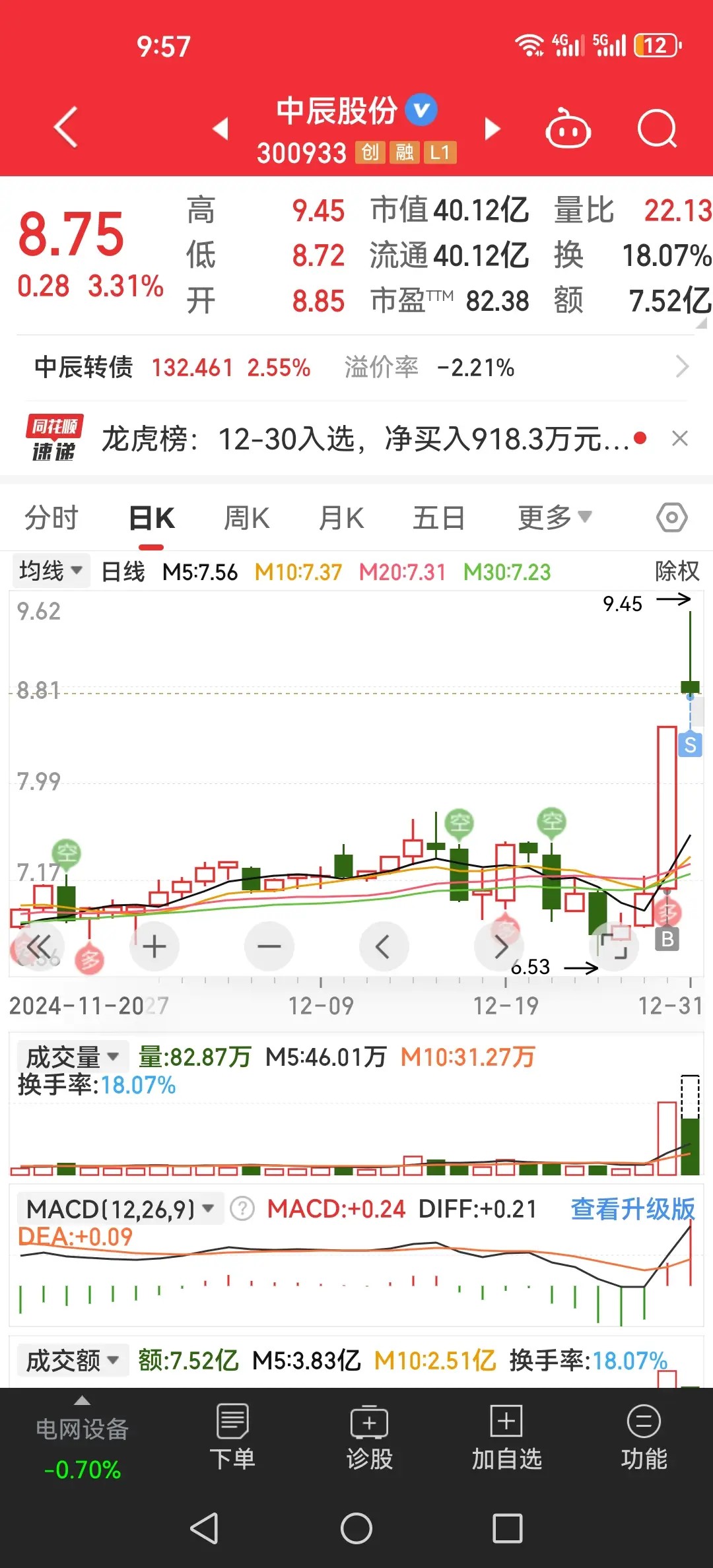Zoom in the K-line chart with plus
Image resolution: width=713 pixels, height=1568 pixels.
154,947
